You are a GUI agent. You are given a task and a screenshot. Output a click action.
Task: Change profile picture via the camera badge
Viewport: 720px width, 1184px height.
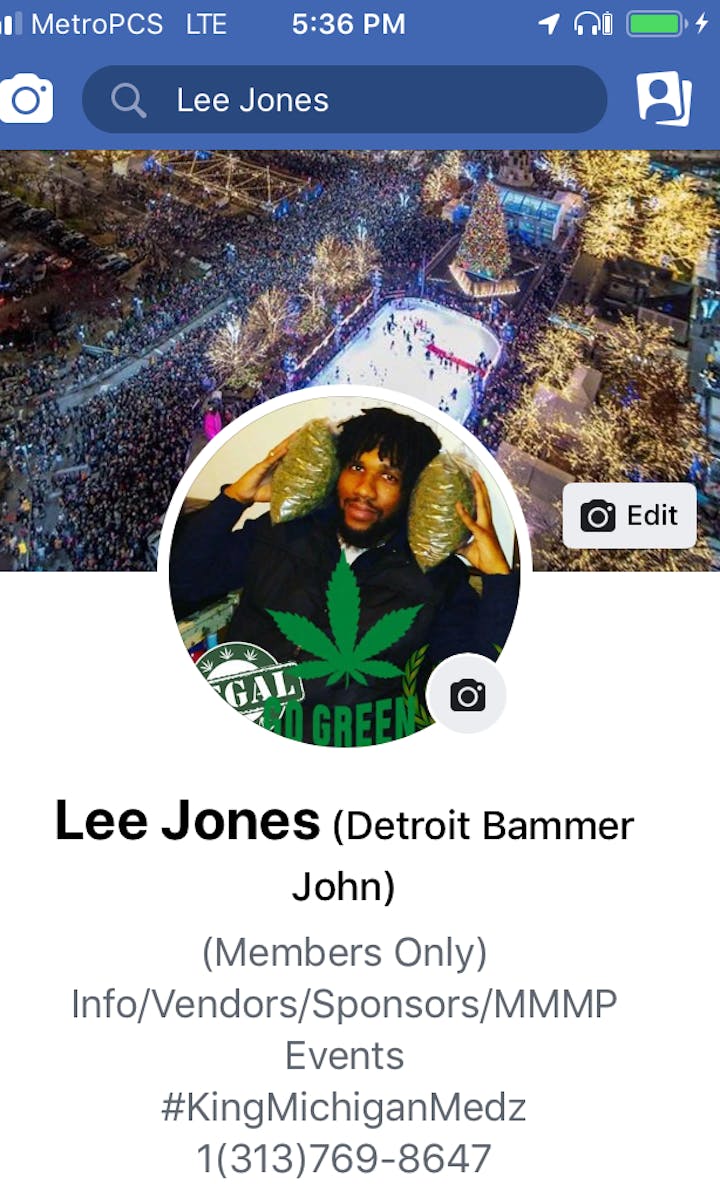click(x=467, y=695)
